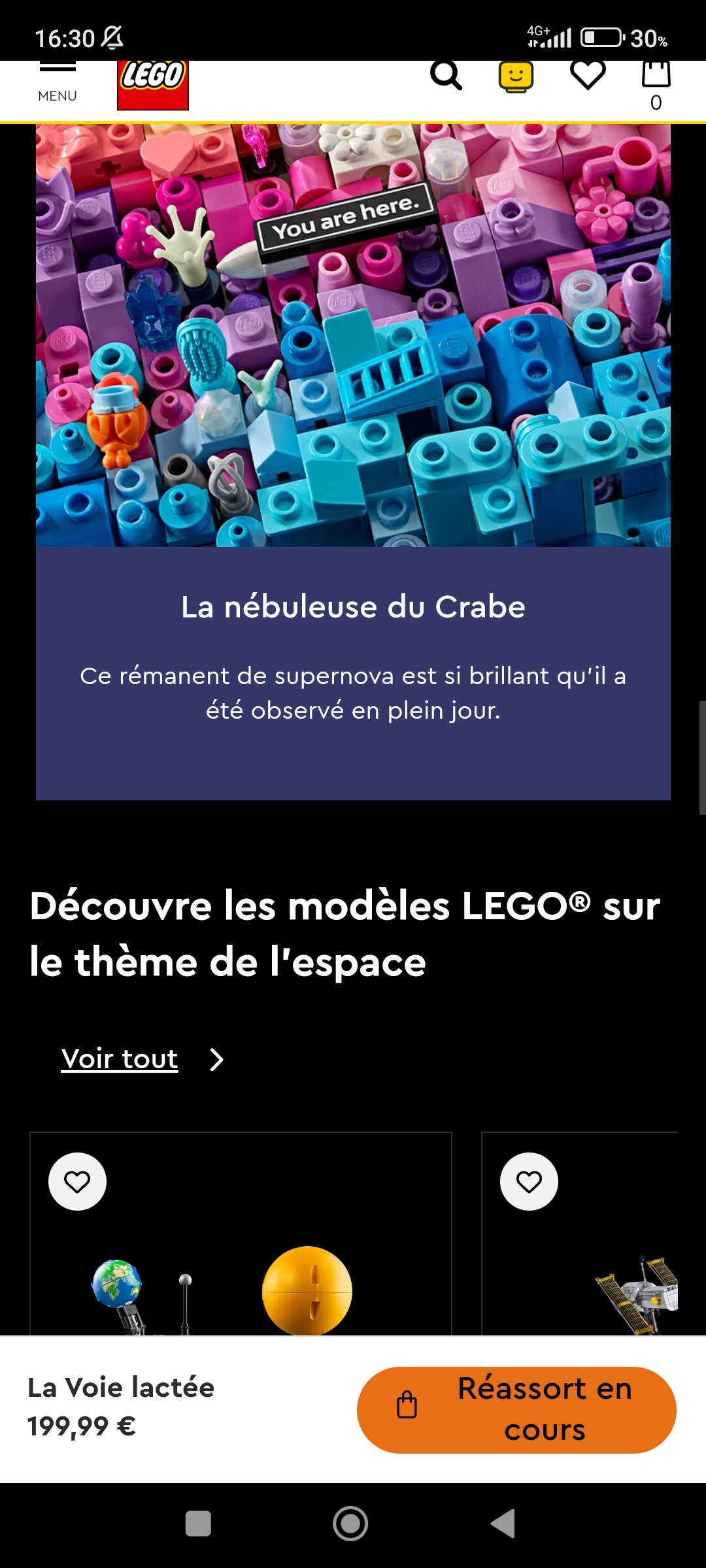Tap the Réassort en cours button

(x=516, y=1409)
